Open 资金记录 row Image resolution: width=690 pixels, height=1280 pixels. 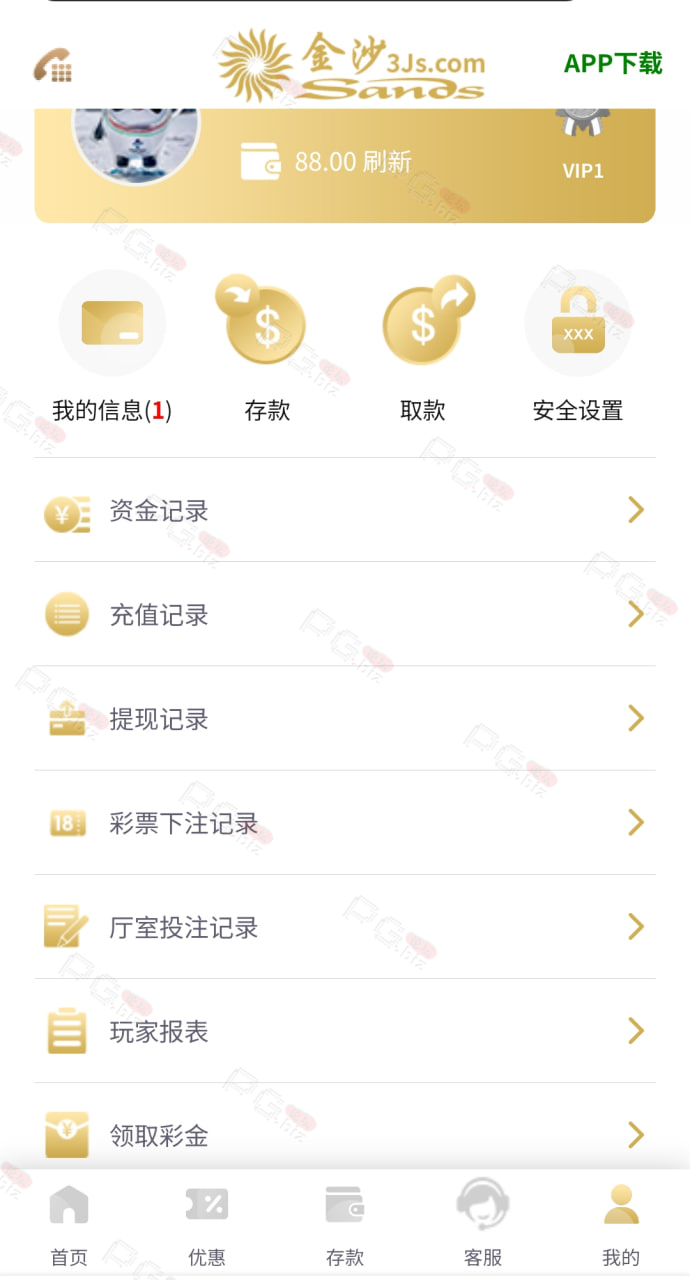(345, 510)
